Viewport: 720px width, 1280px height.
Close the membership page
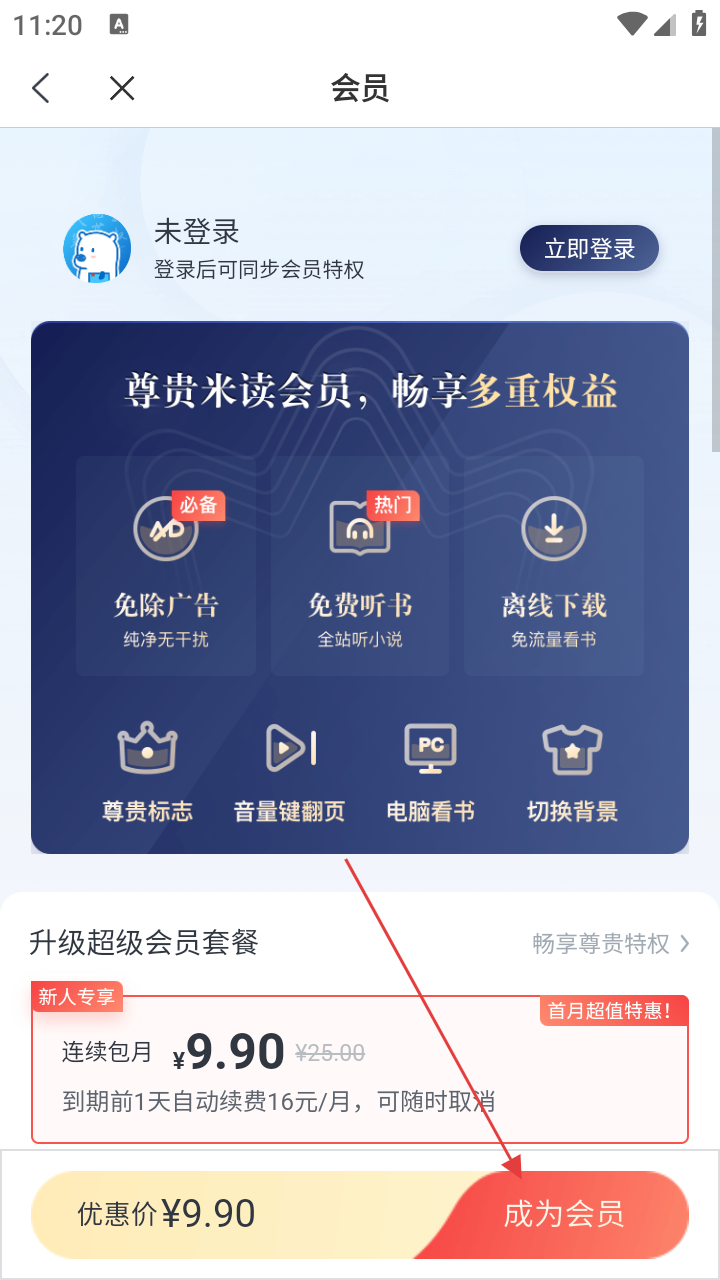click(122, 89)
